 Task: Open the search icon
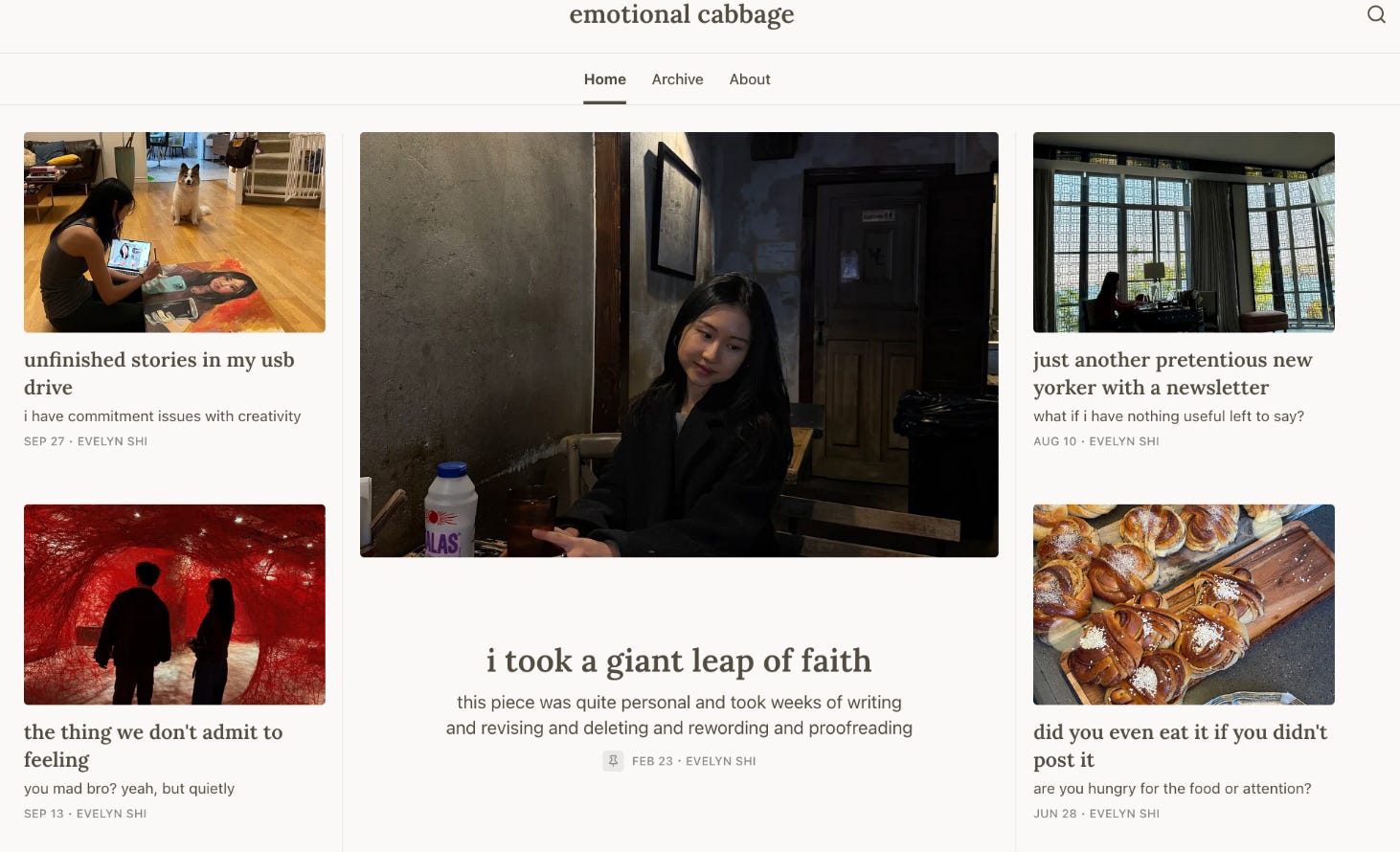pos(1376,14)
